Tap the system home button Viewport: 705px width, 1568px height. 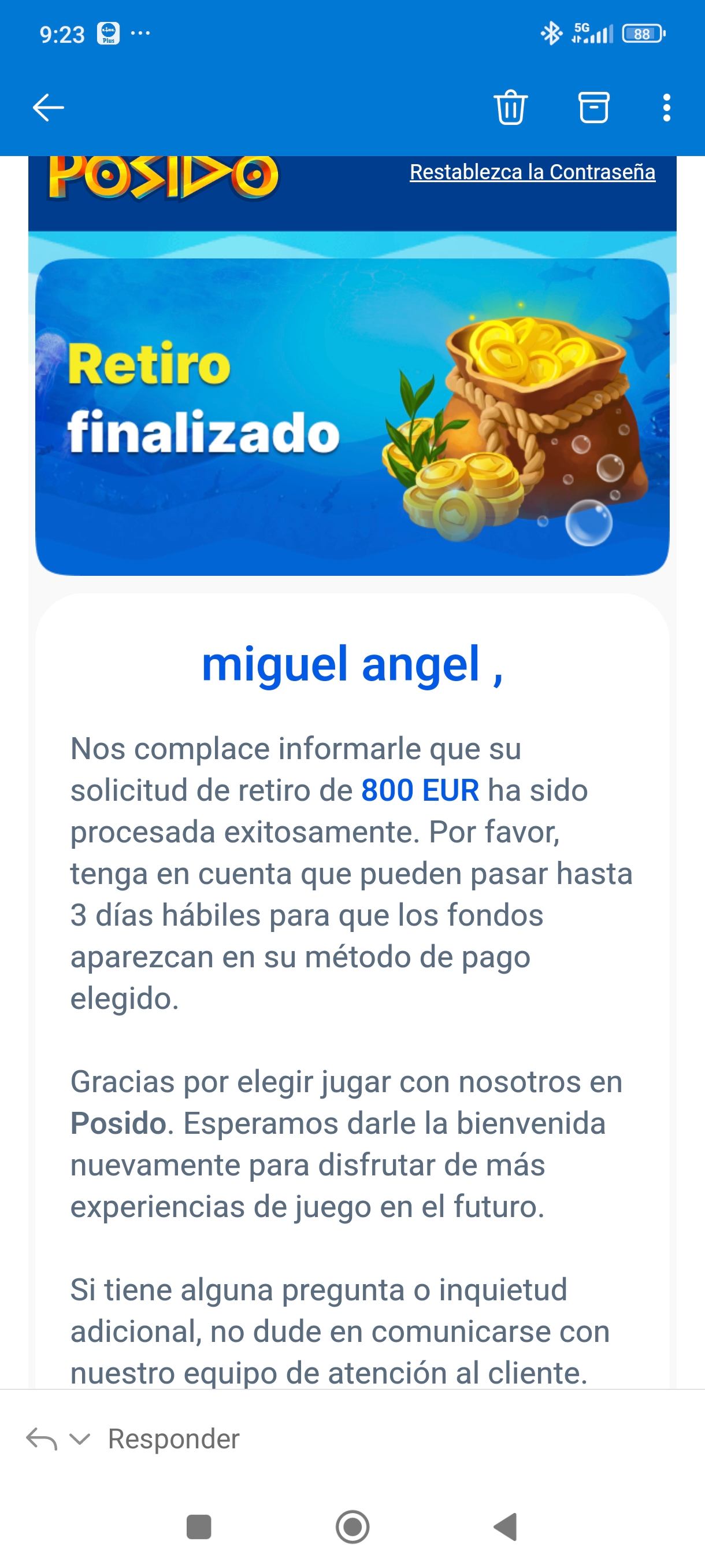pyautogui.click(x=352, y=1526)
